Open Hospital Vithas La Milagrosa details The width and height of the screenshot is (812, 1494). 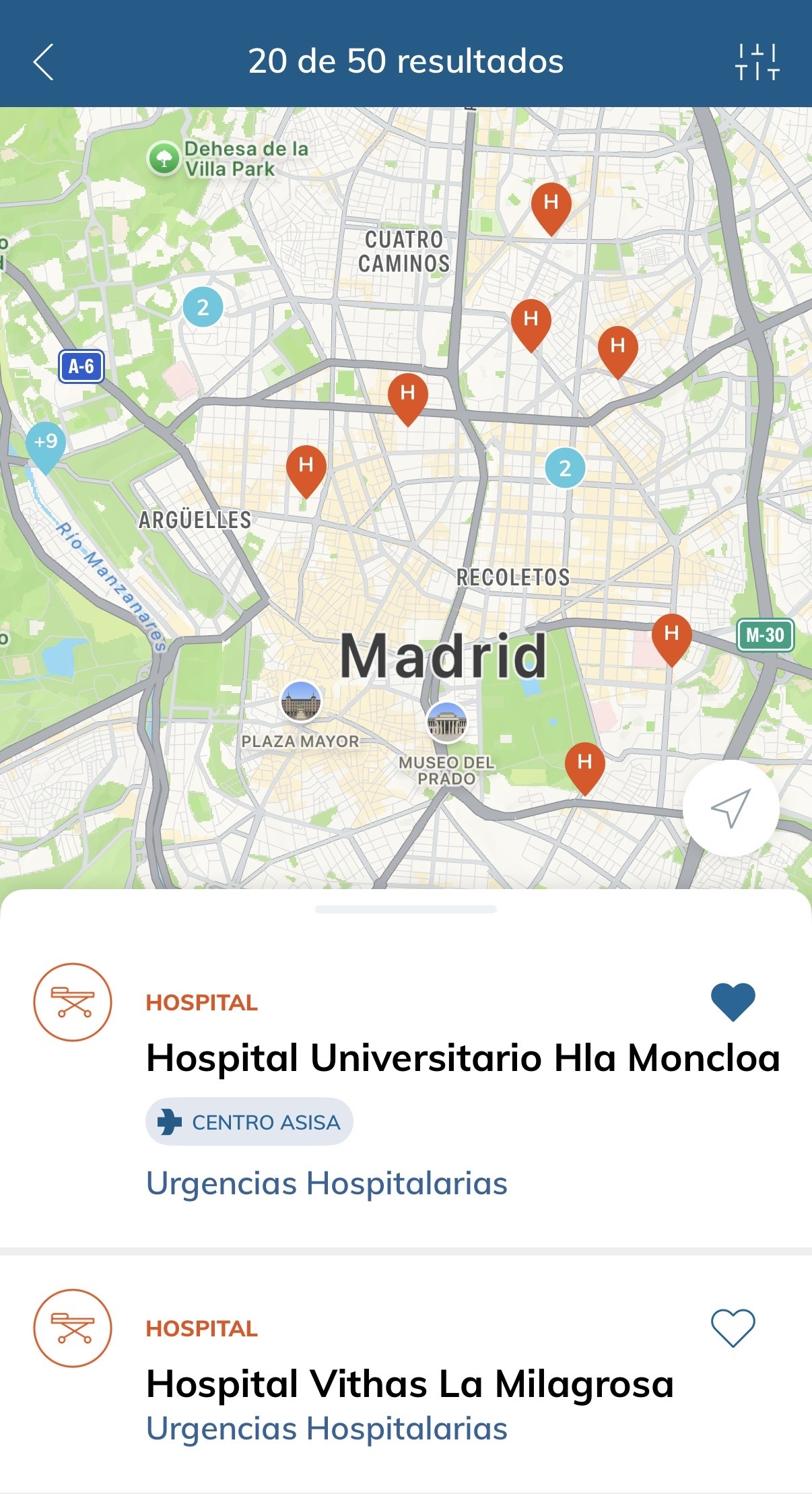coord(409,1384)
